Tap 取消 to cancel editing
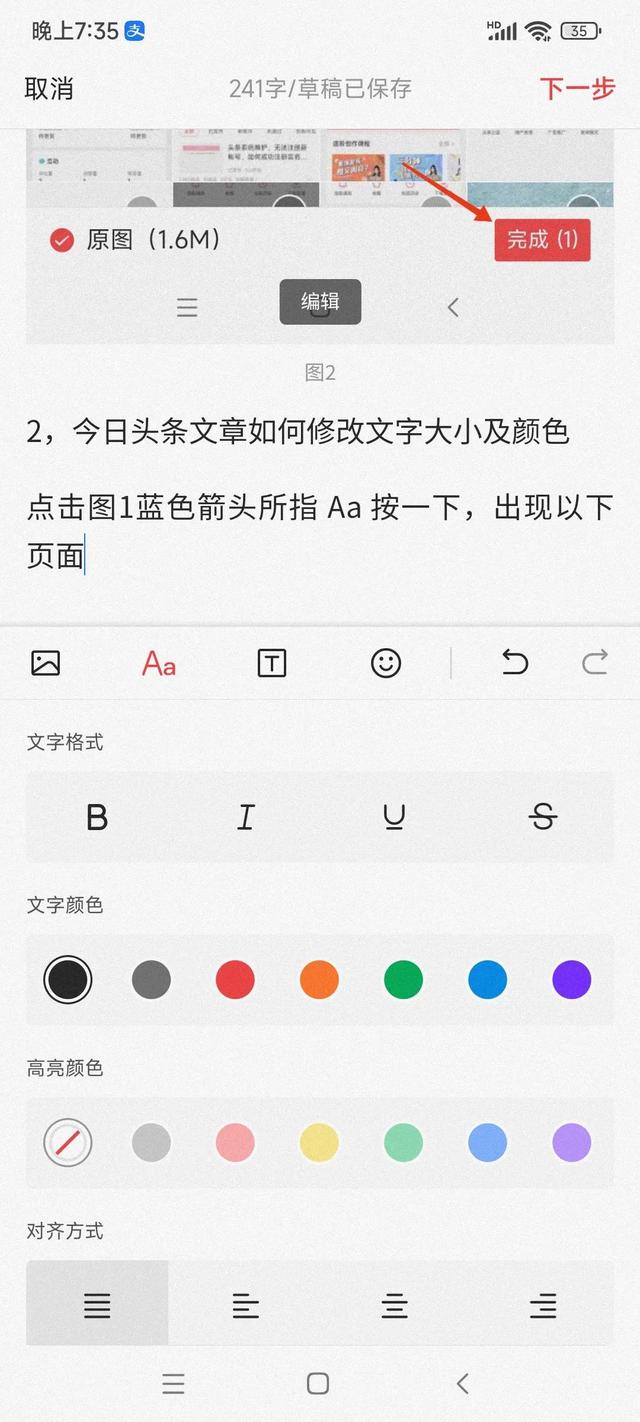This screenshot has width=640, height=1422. pyautogui.click(x=49, y=88)
